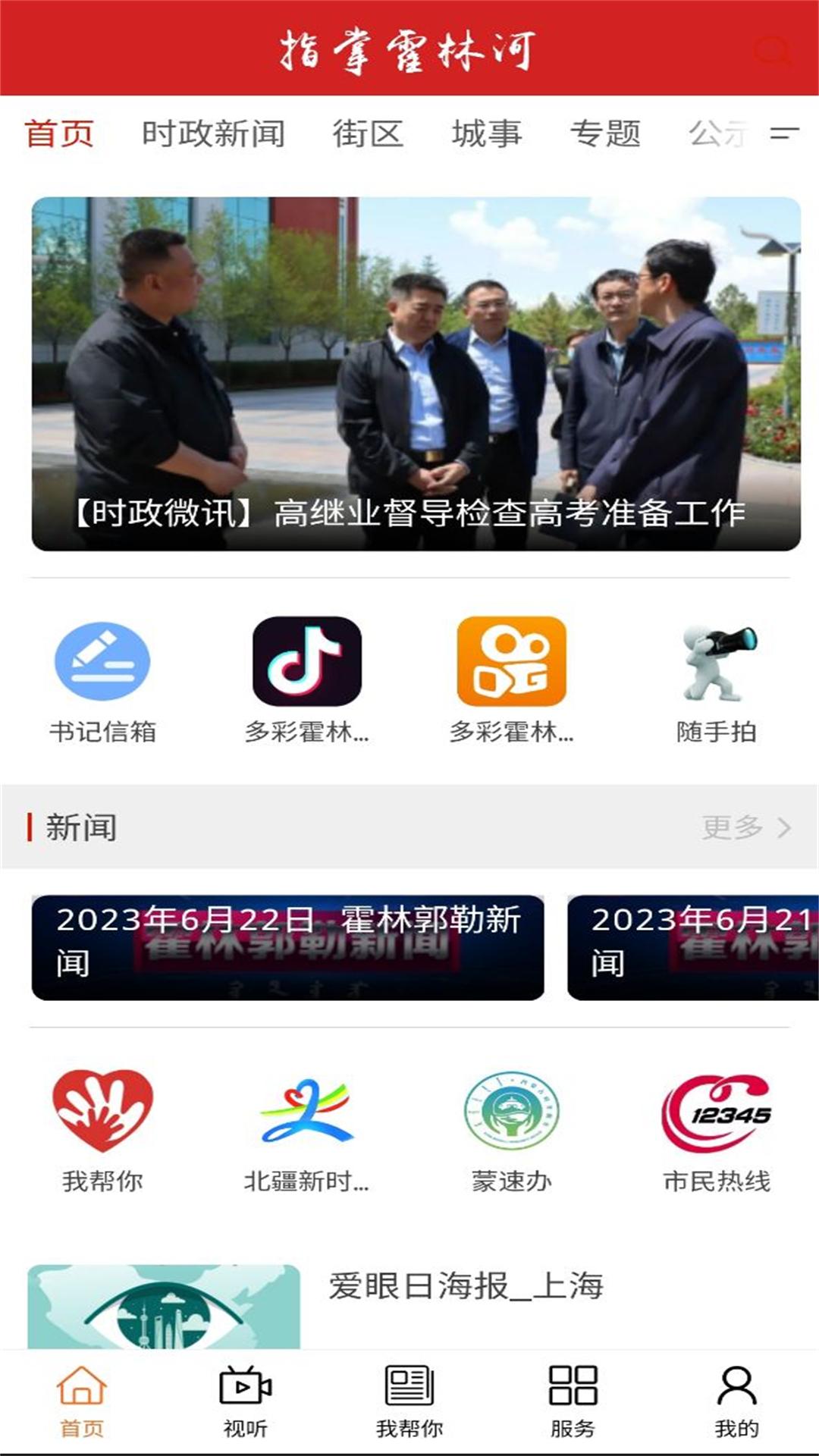
Task: Switch to the 专题 tab
Action: click(x=605, y=133)
